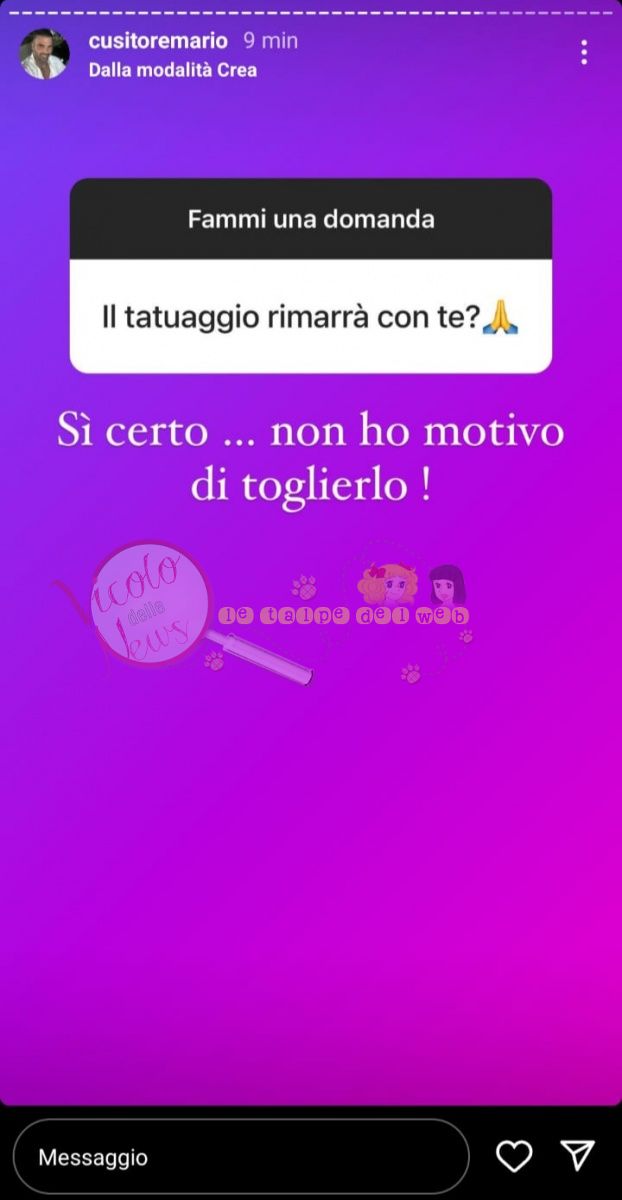Share the story via paper plane
Screen dimensions: 622x1200
point(578,1156)
